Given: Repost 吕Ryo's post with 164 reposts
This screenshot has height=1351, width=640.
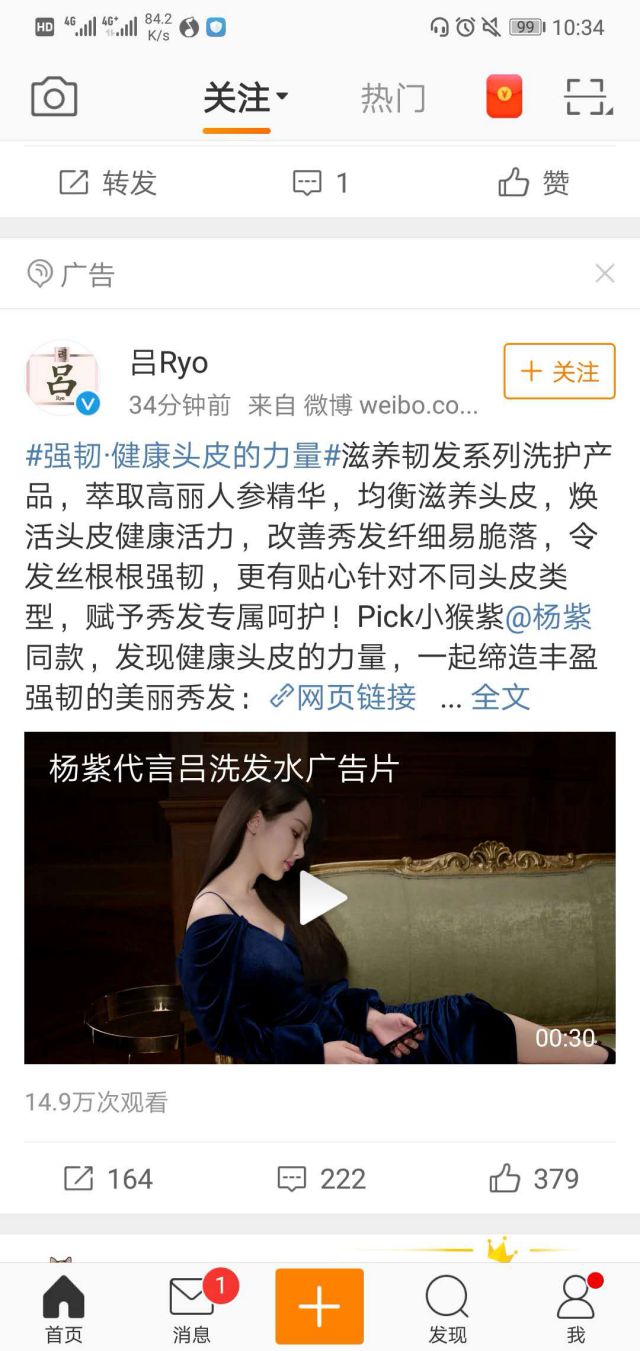Looking at the screenshot, I should click(108, 1178).
